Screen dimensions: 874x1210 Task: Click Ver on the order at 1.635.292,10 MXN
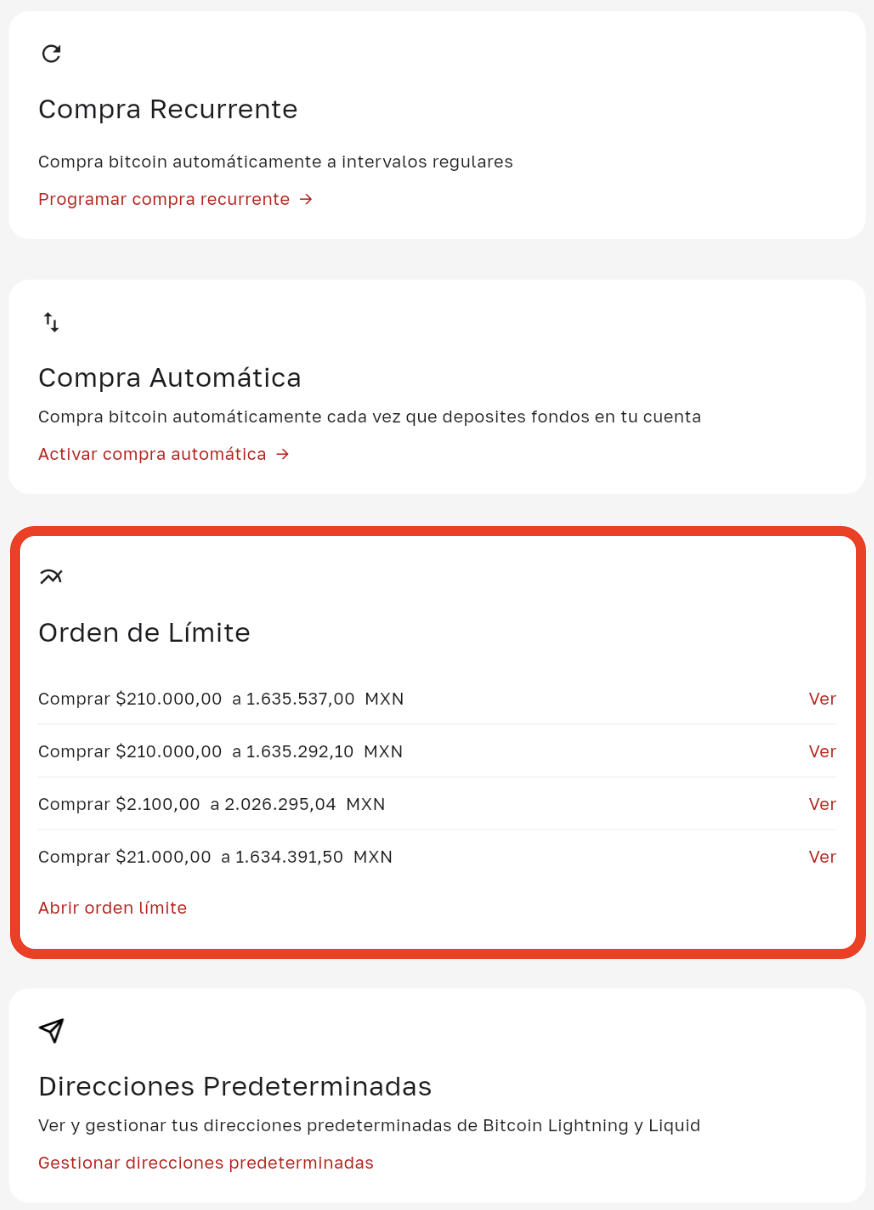click(x=822, y=751)
